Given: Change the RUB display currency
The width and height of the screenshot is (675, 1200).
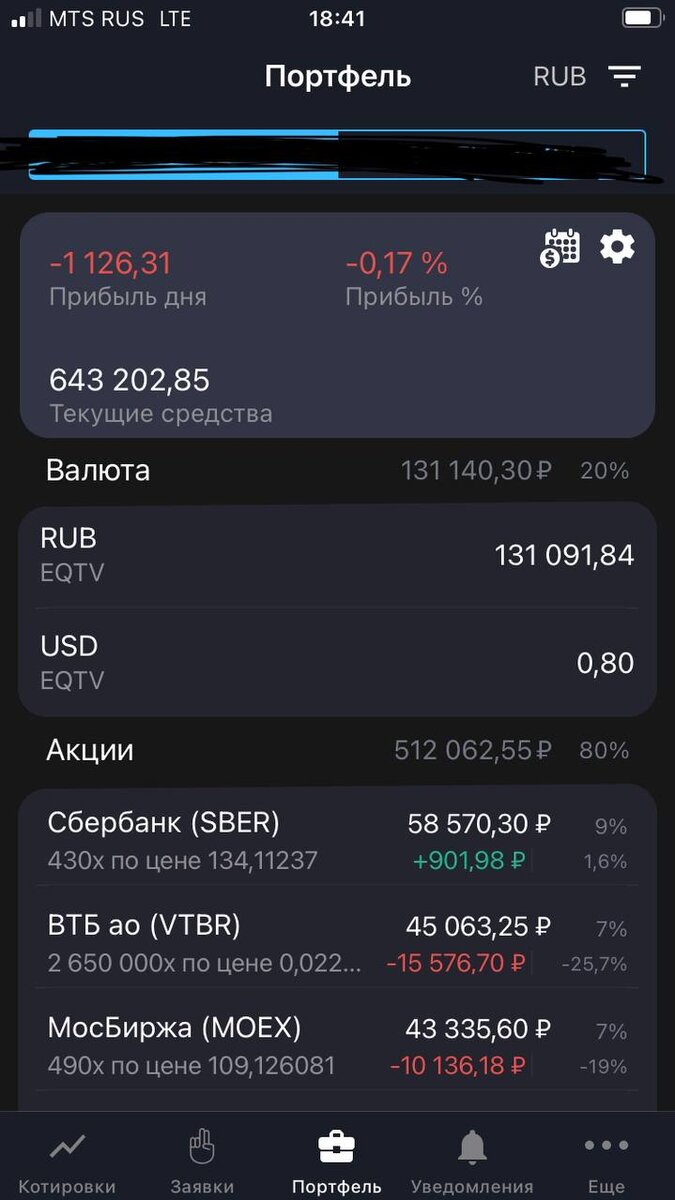Looking at the screenshot, I should click(x=560, y=76).
